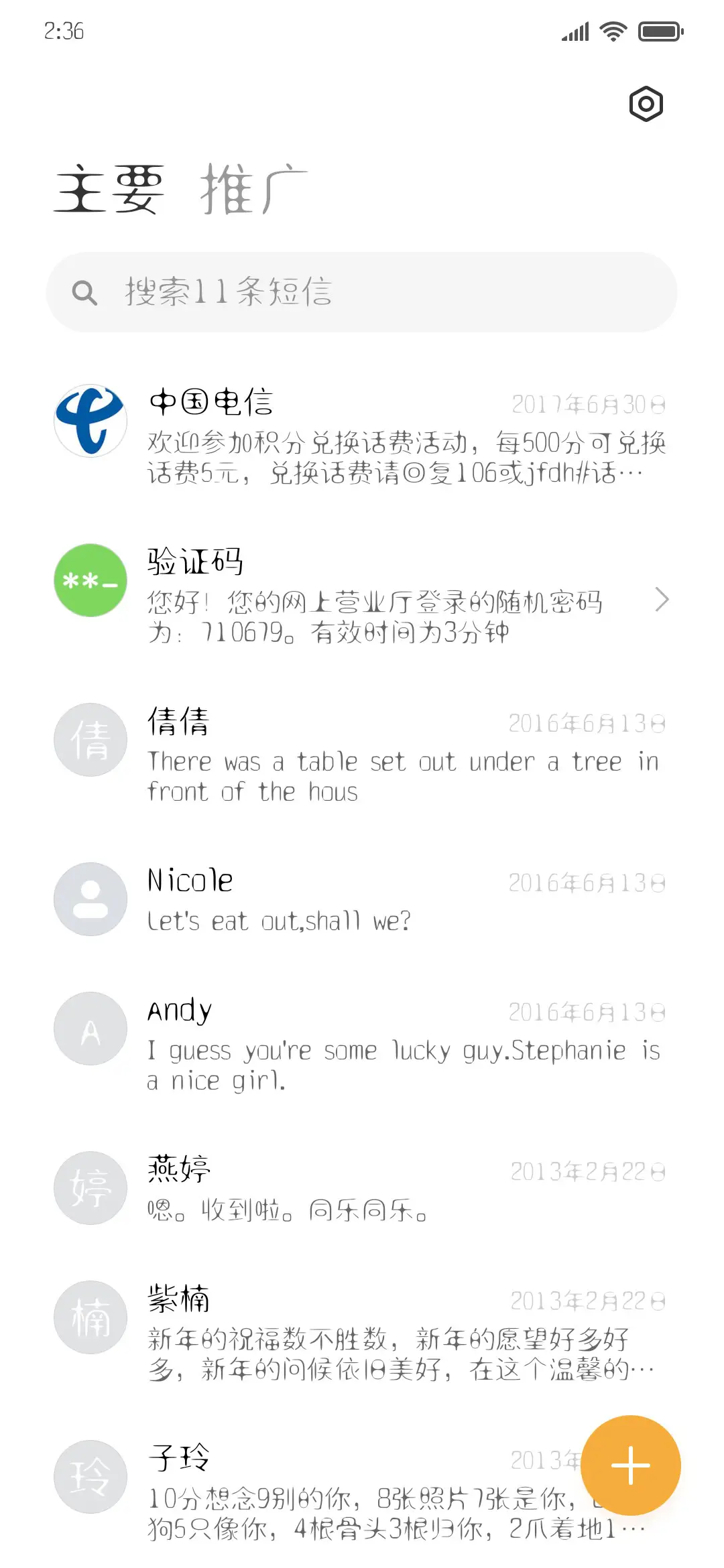The height and width of the screenshot is (1568, 724).
Task: Select 燕婷's avatar icon
Action: coord(90,1187)
